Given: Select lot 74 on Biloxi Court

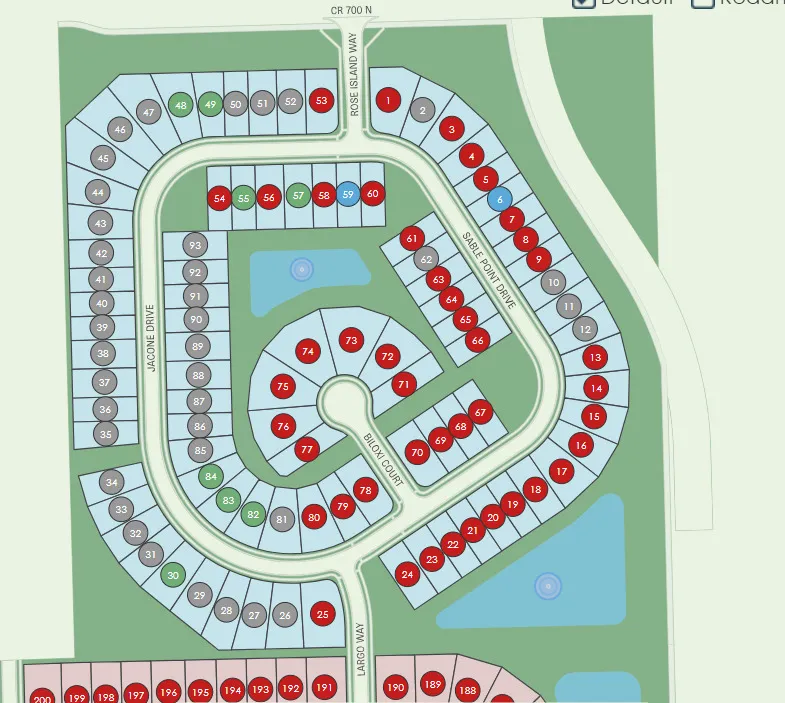Looking at the screenshot, I should (x=308, y=351).
